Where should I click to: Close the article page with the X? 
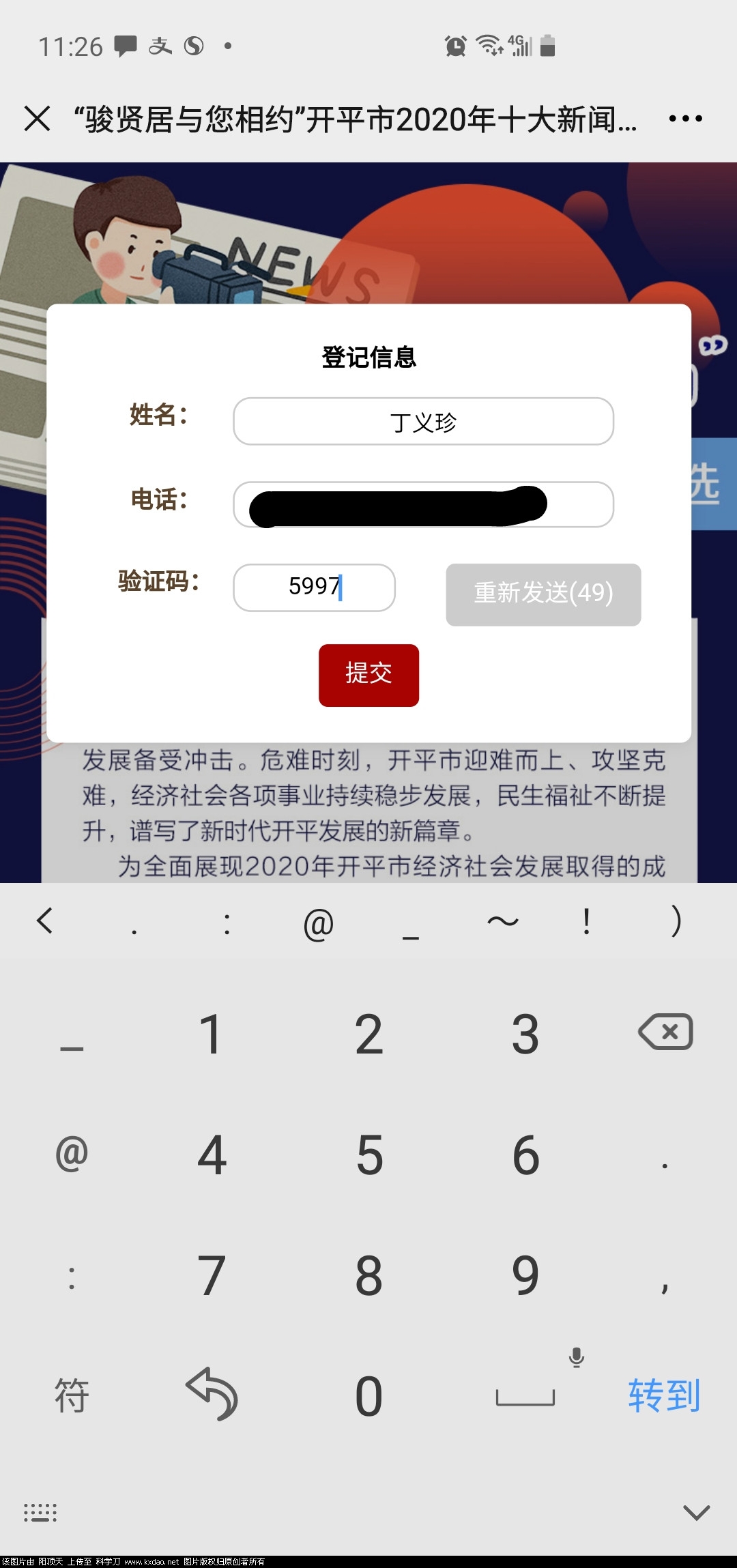pos(38,119)
